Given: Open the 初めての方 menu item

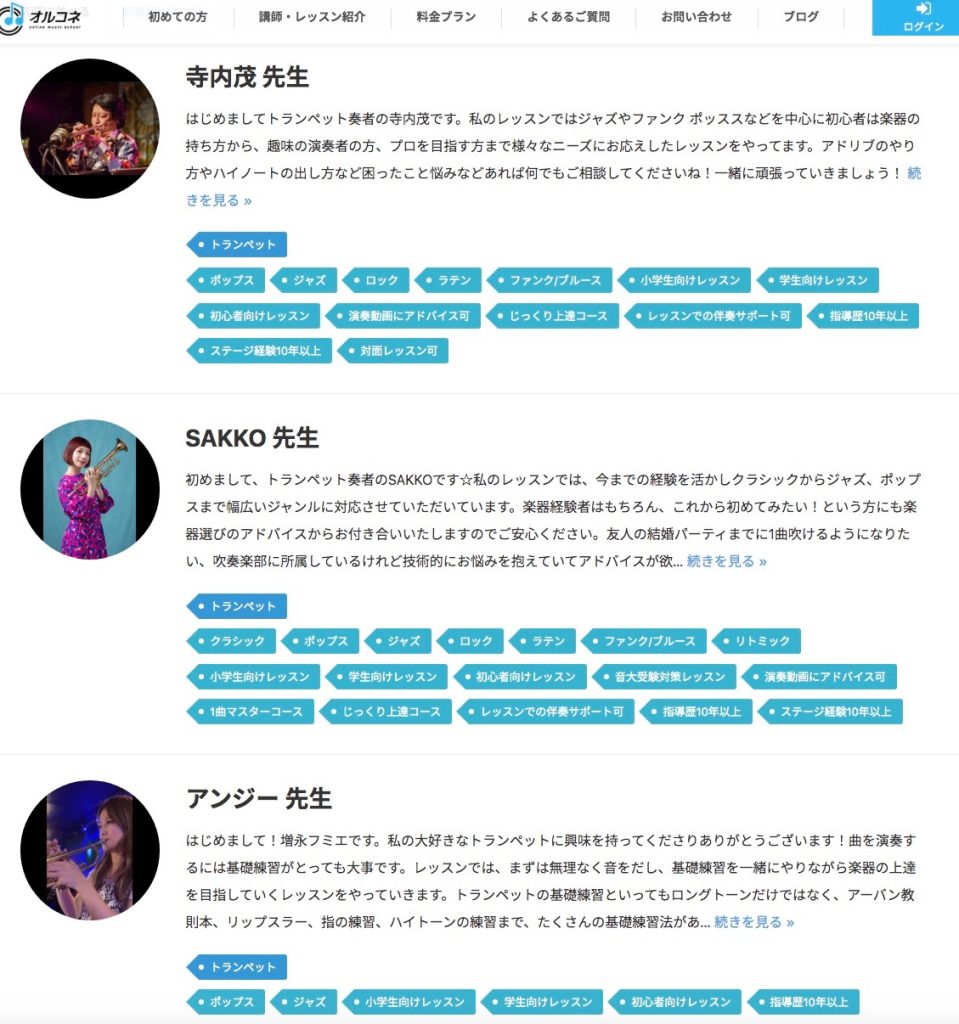Looking at the screenshot, I should pyautogui.click(x=178, y=17).
